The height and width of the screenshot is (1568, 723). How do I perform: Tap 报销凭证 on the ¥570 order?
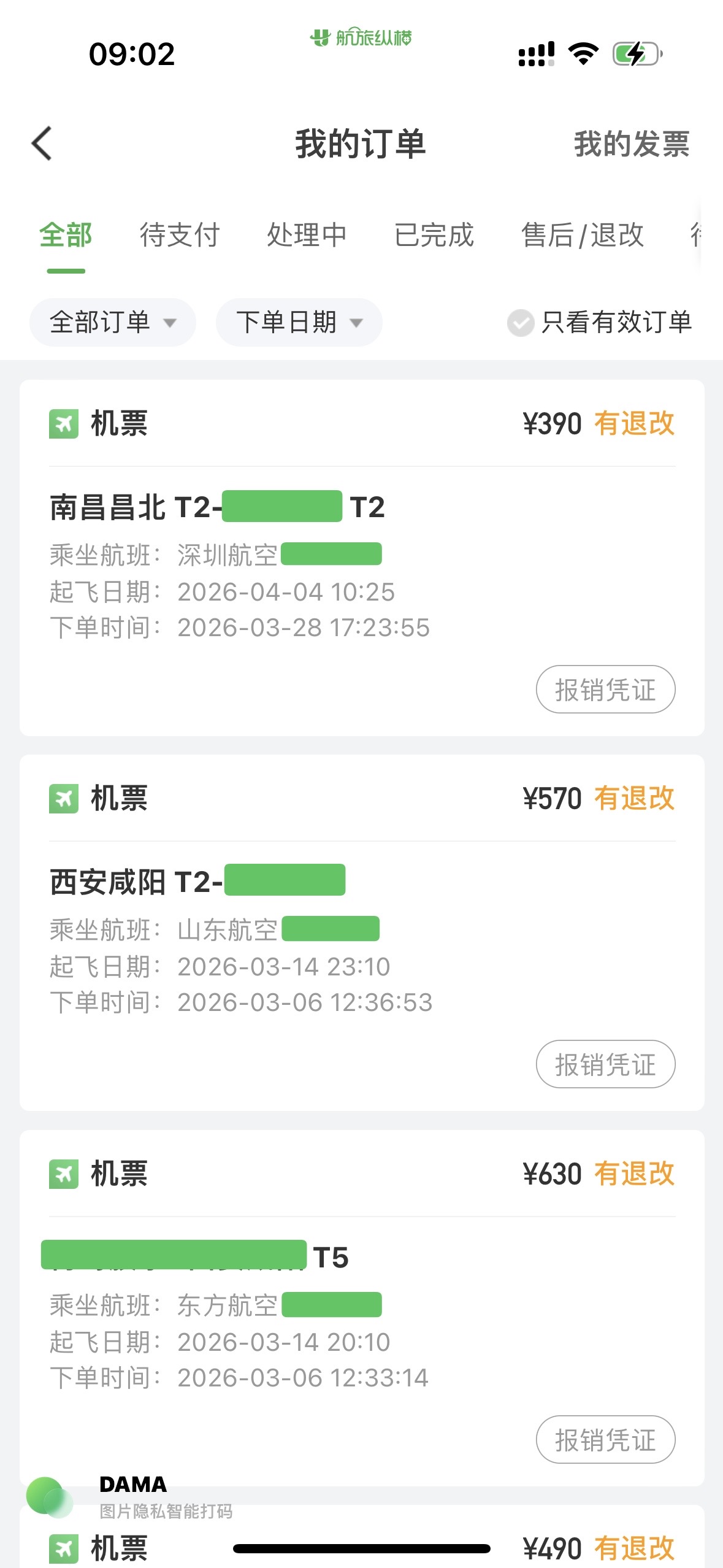coord(605,1064)
